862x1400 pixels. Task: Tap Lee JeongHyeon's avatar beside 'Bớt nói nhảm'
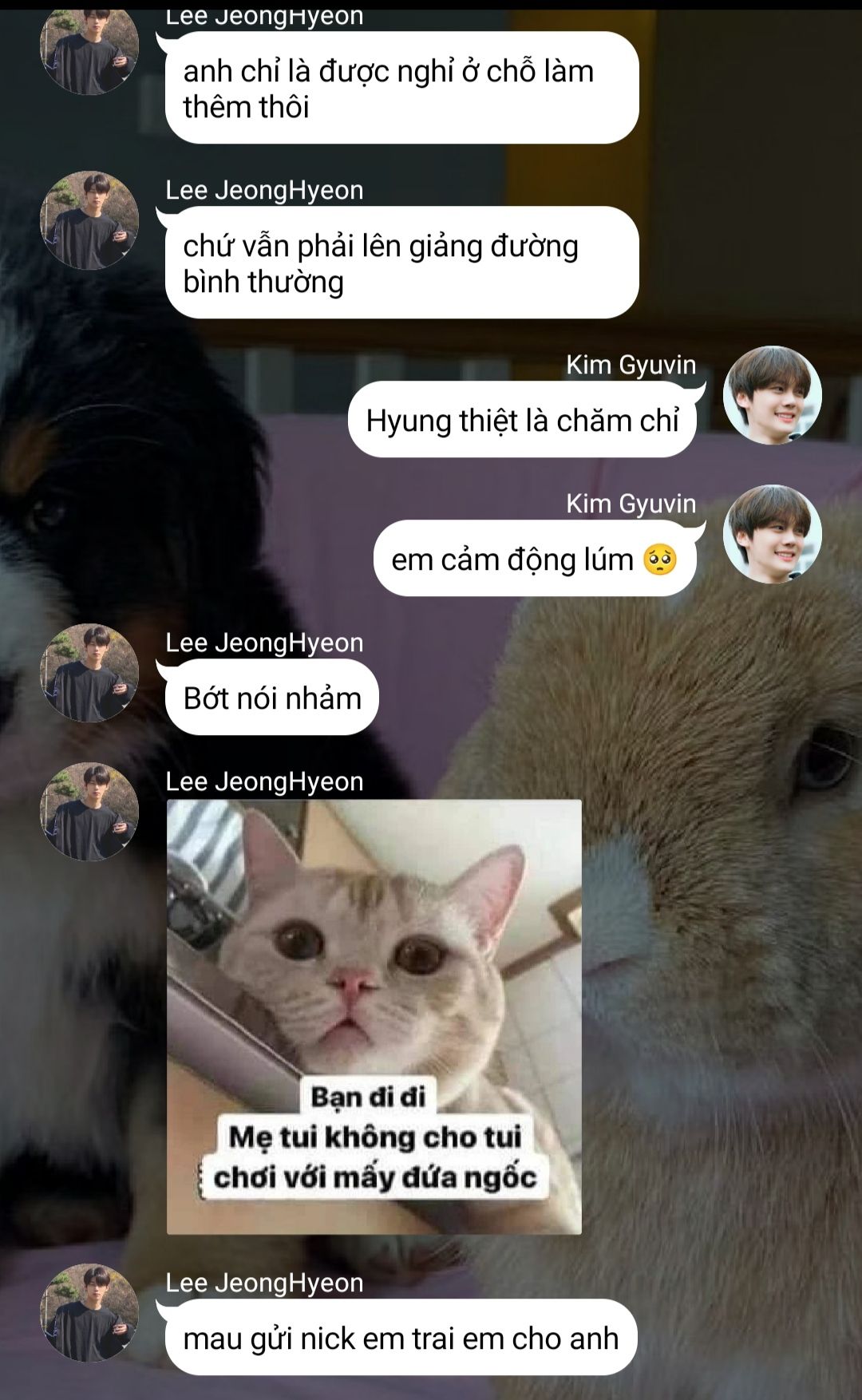tap(89, 673)
